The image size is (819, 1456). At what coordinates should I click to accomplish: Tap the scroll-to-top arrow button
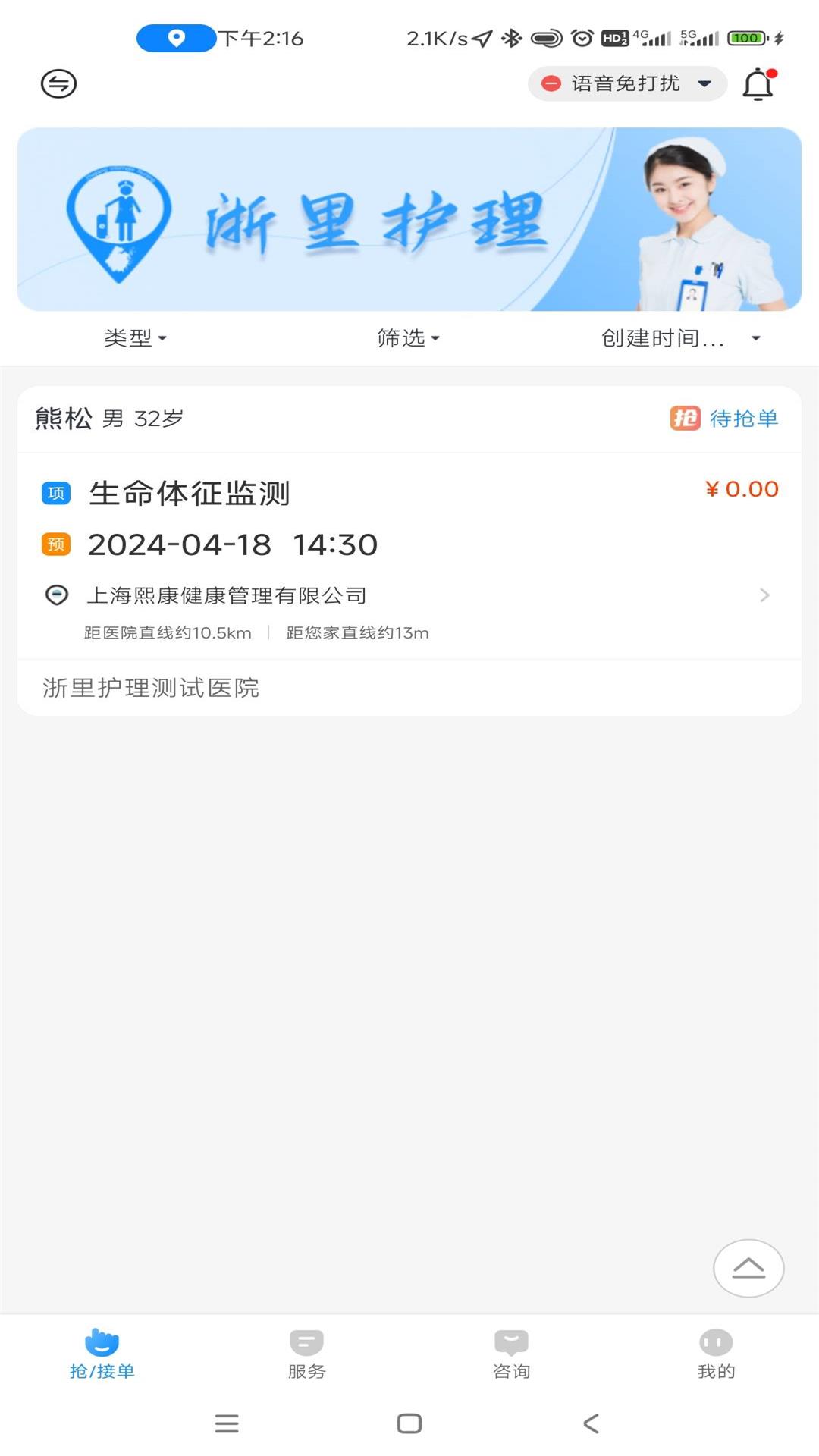(x=748, y=1268)
